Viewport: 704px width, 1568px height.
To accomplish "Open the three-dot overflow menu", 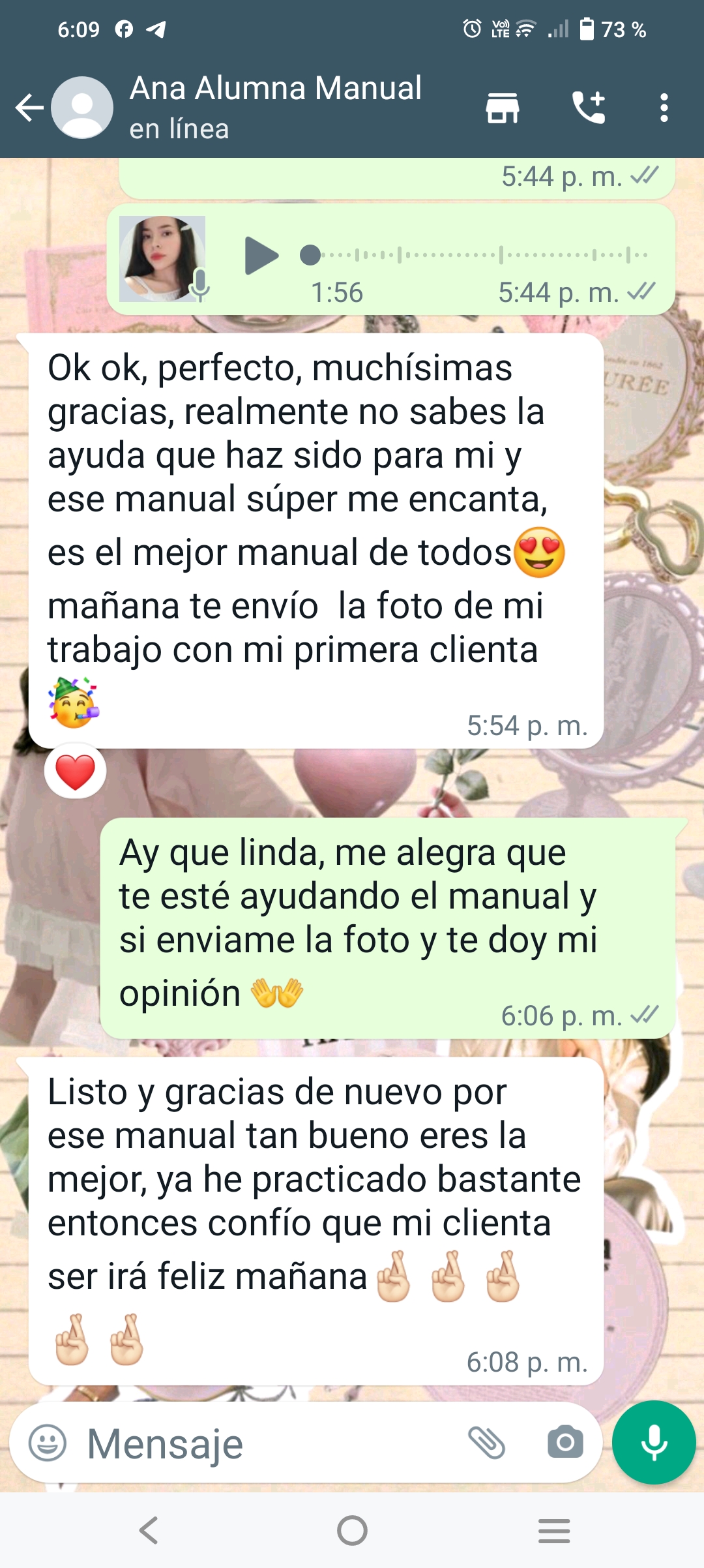I will click(664, 108).
